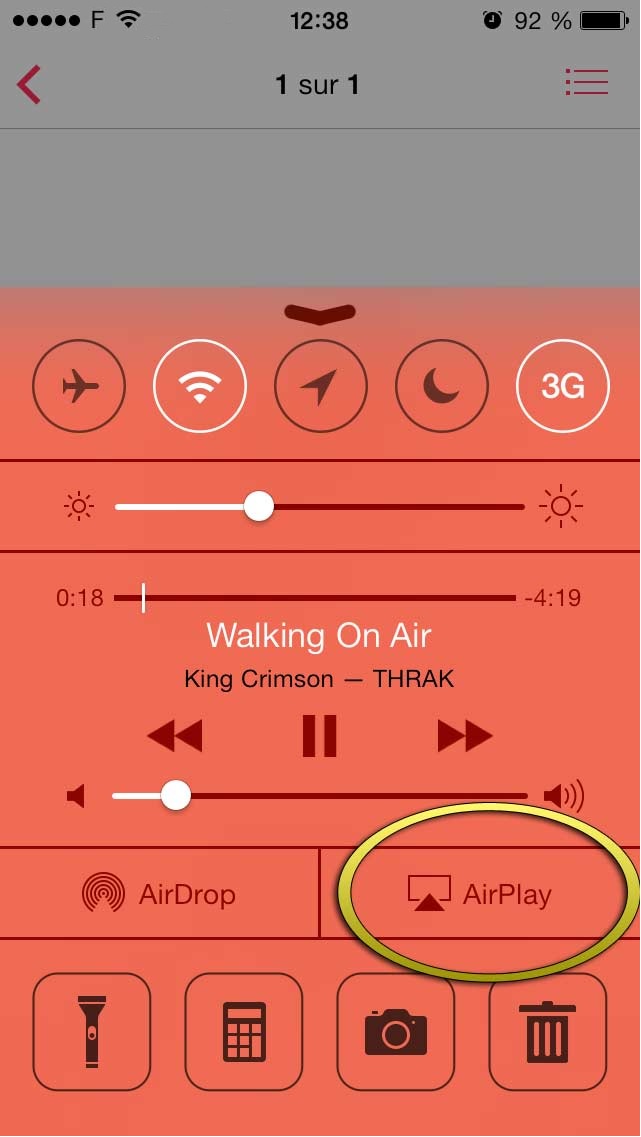641x1137 pixels.
Task: Enable Do Not Disturb moon
Action: (442, 386)
